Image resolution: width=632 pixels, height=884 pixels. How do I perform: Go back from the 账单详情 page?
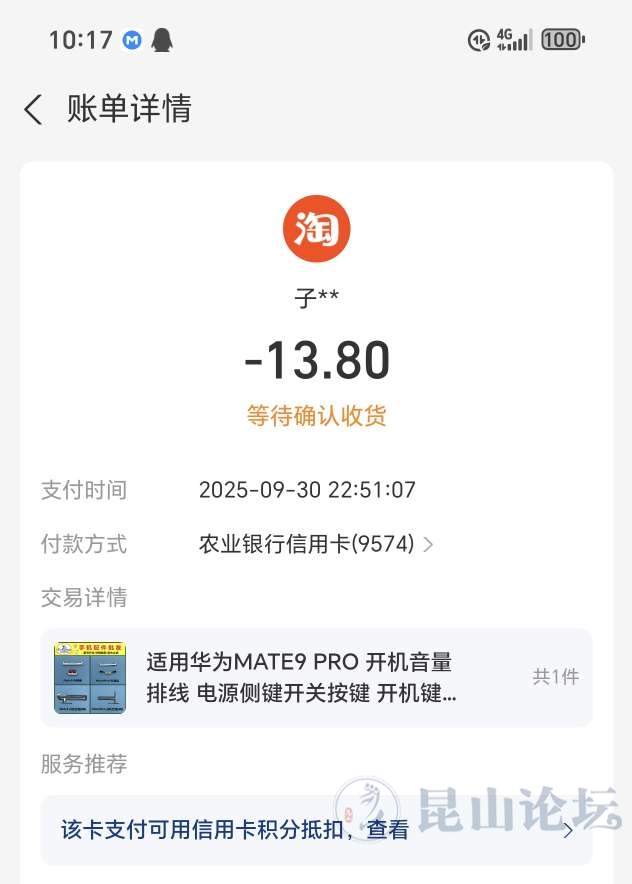click(x=34, y=109)
